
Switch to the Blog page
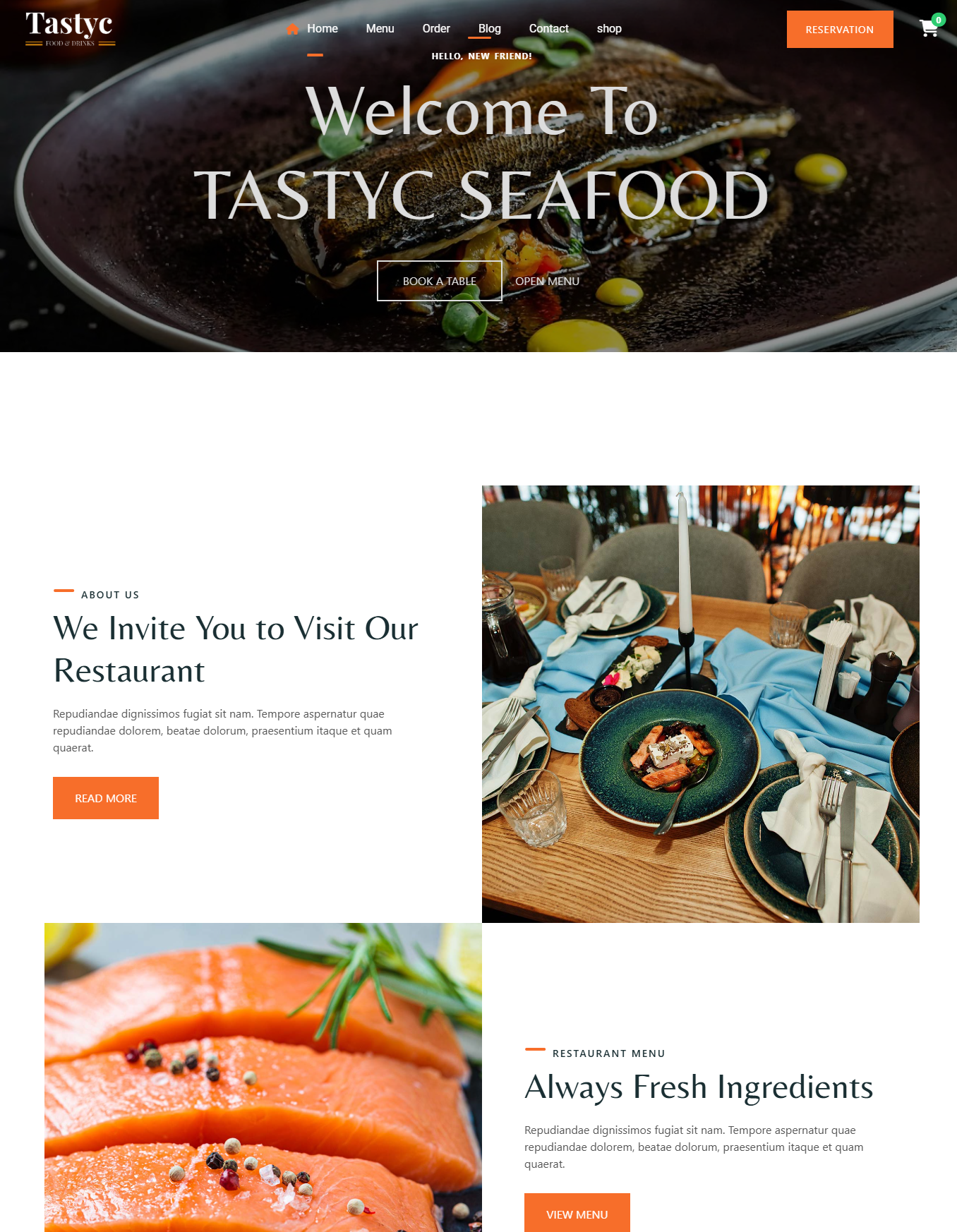pyautogui.click(x=489, y=29)
